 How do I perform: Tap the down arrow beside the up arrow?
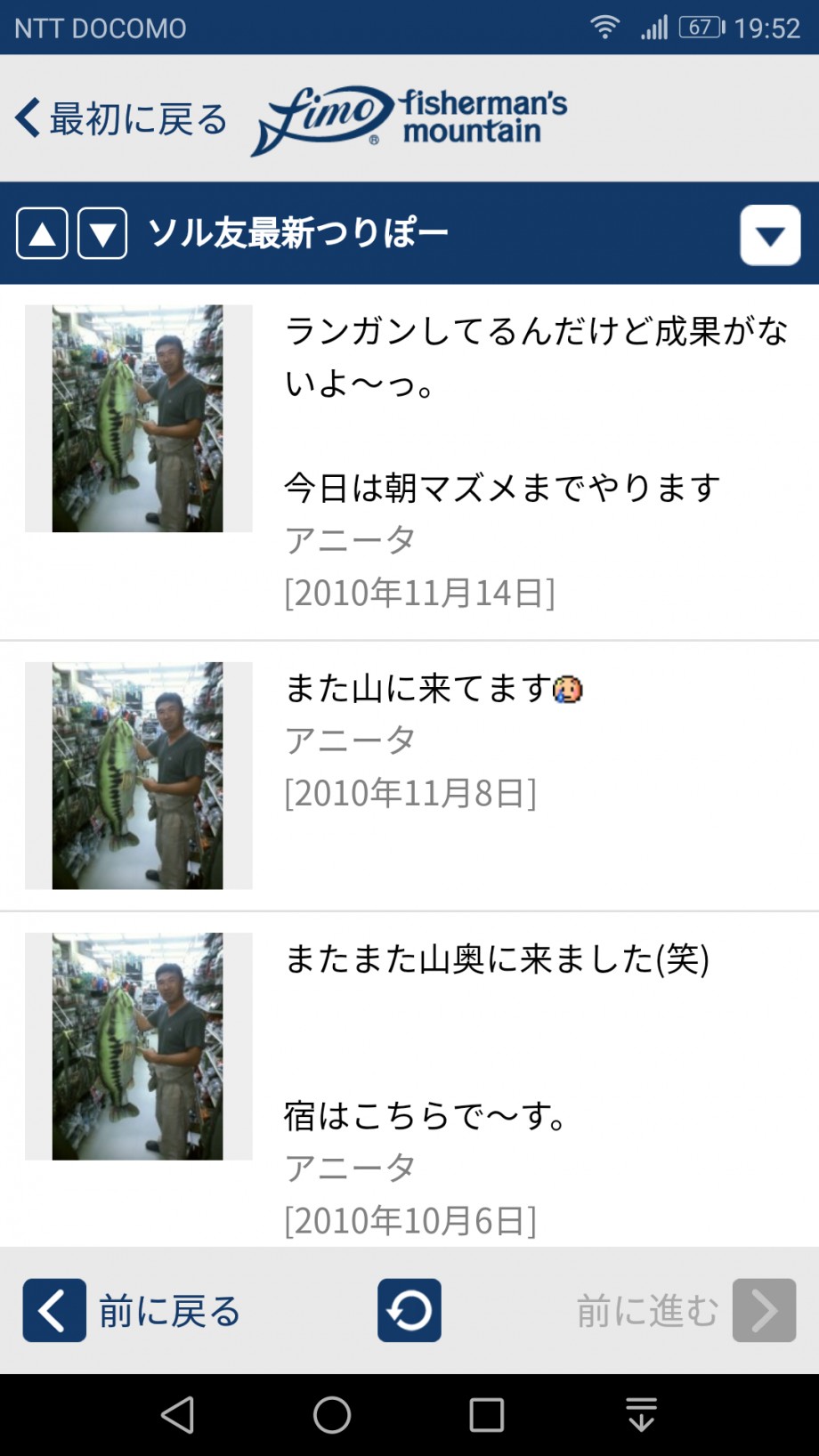pyautogui.click(x=102, y=234)
